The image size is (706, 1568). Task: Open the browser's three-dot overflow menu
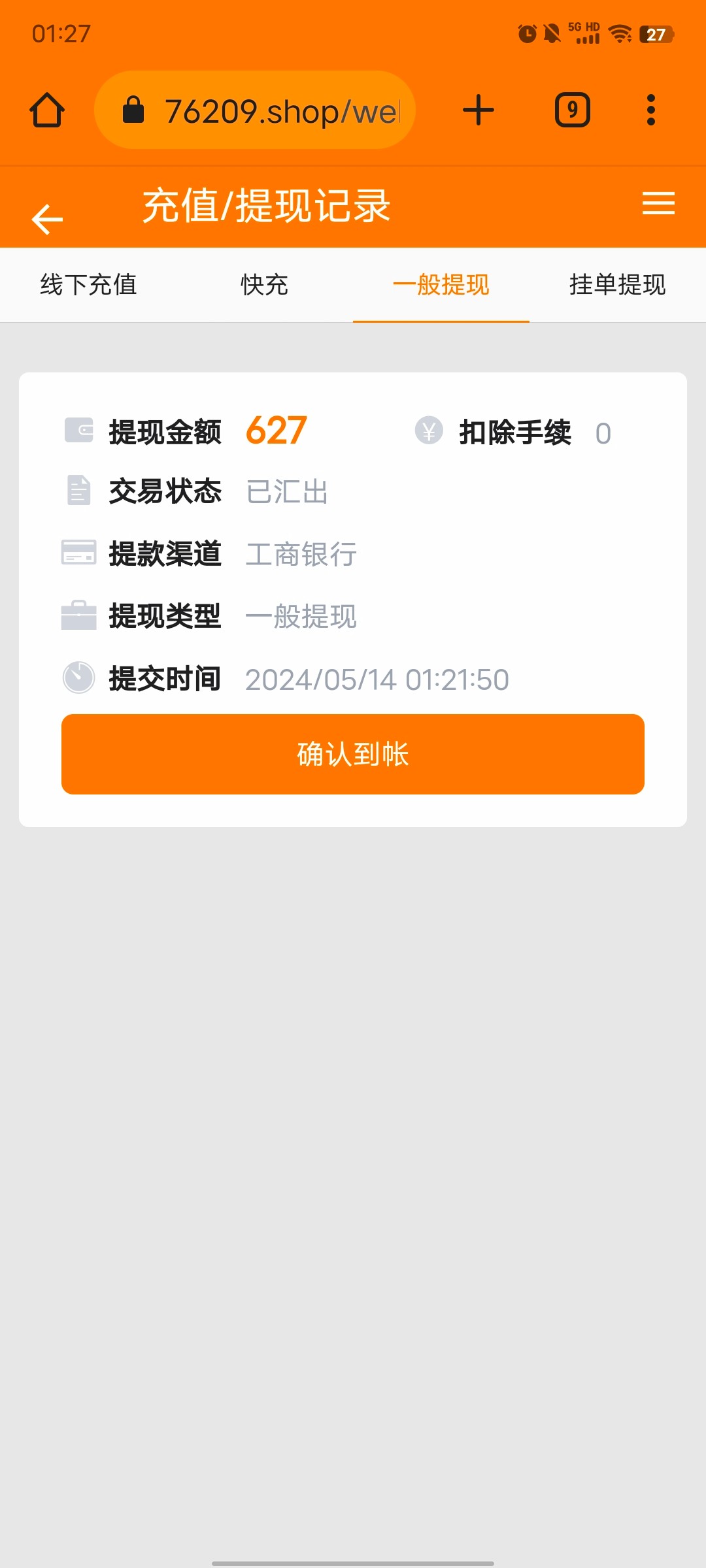tap(650, 109)
